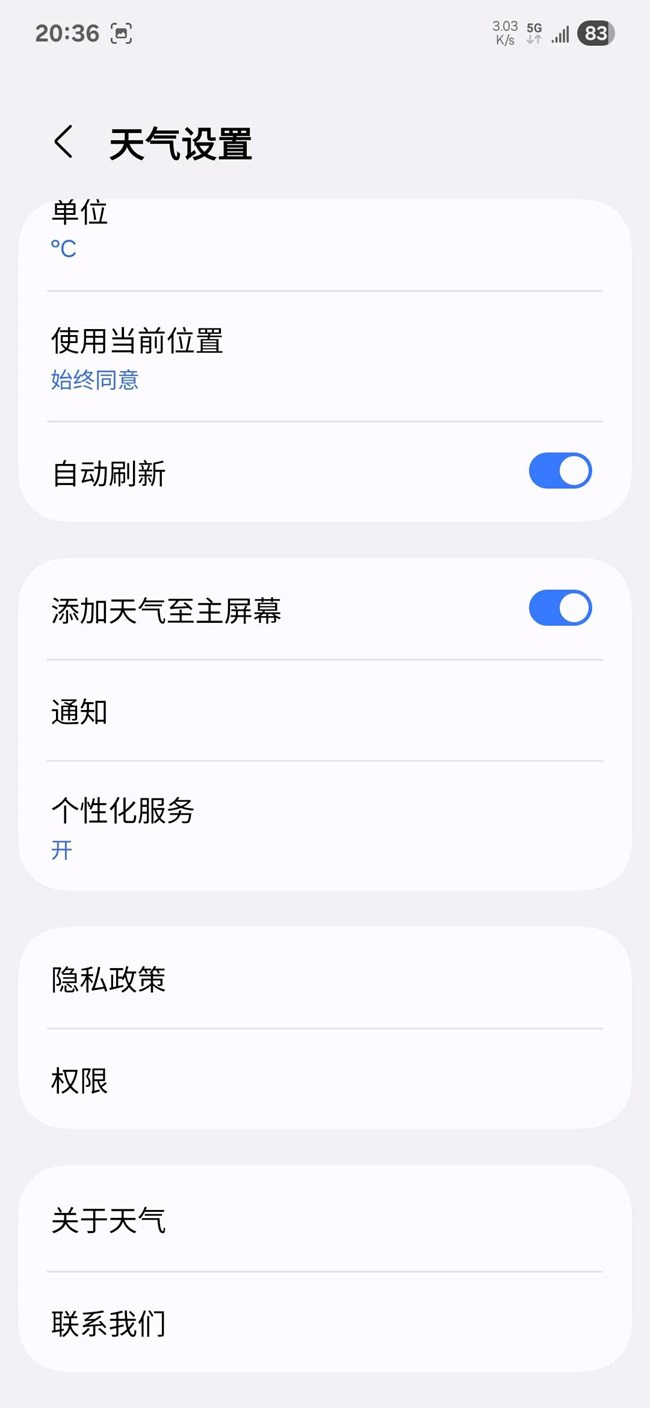Open 使用当前位置 setting

click(324, 357)
